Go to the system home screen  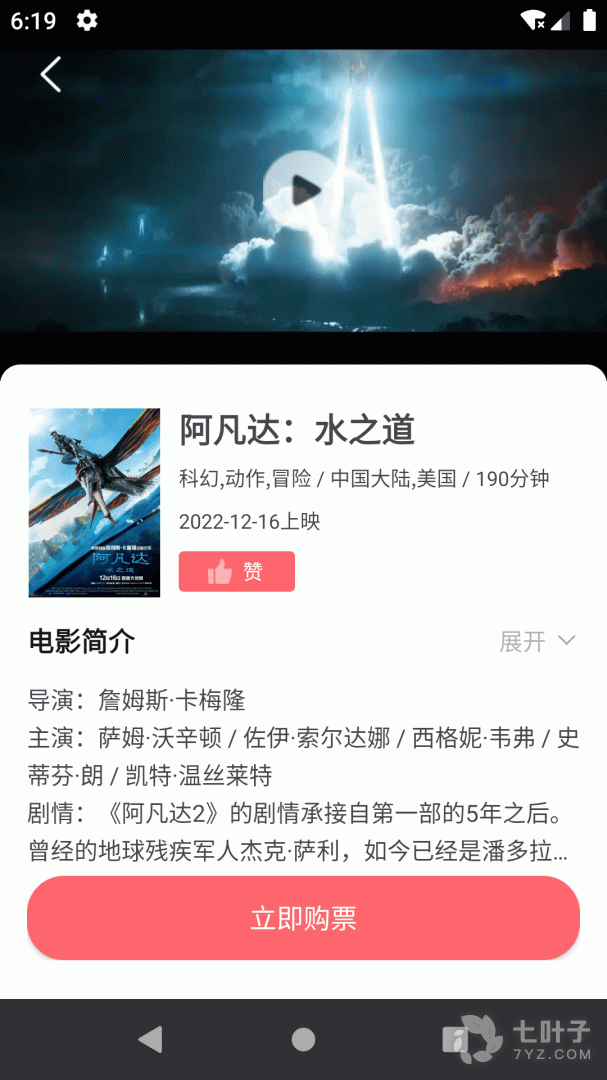pyautogui.click(x=303, y=1039)
